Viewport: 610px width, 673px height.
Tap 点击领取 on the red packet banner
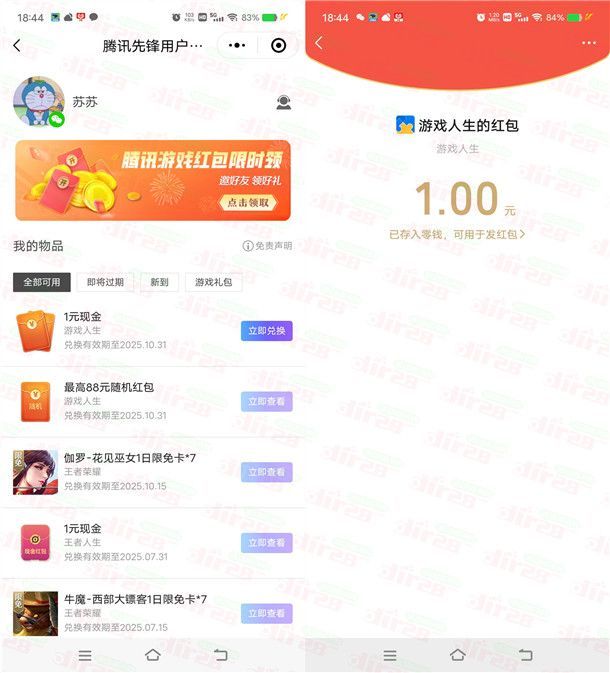[x=251, y=203]
